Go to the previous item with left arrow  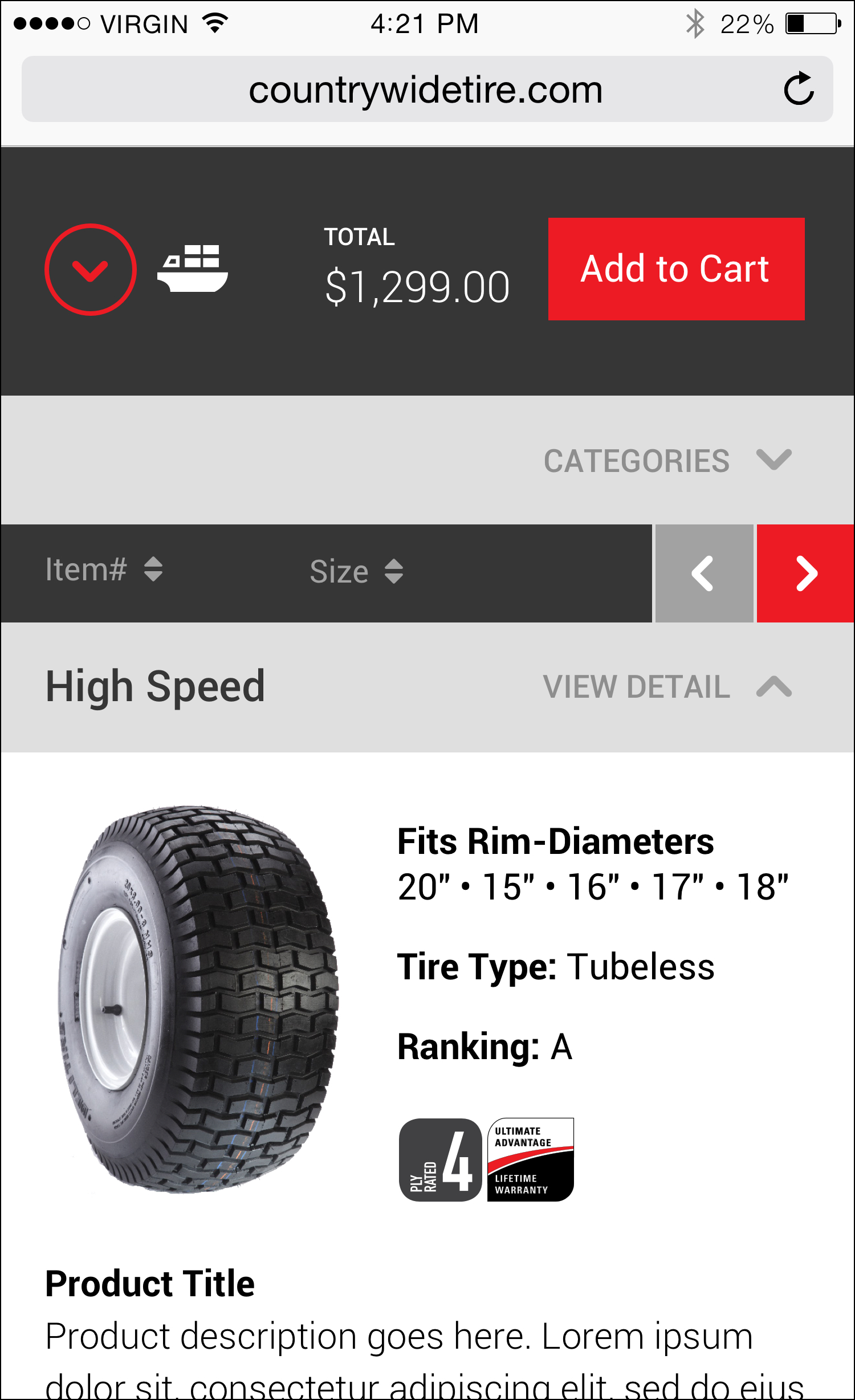[x=704, y=573]
